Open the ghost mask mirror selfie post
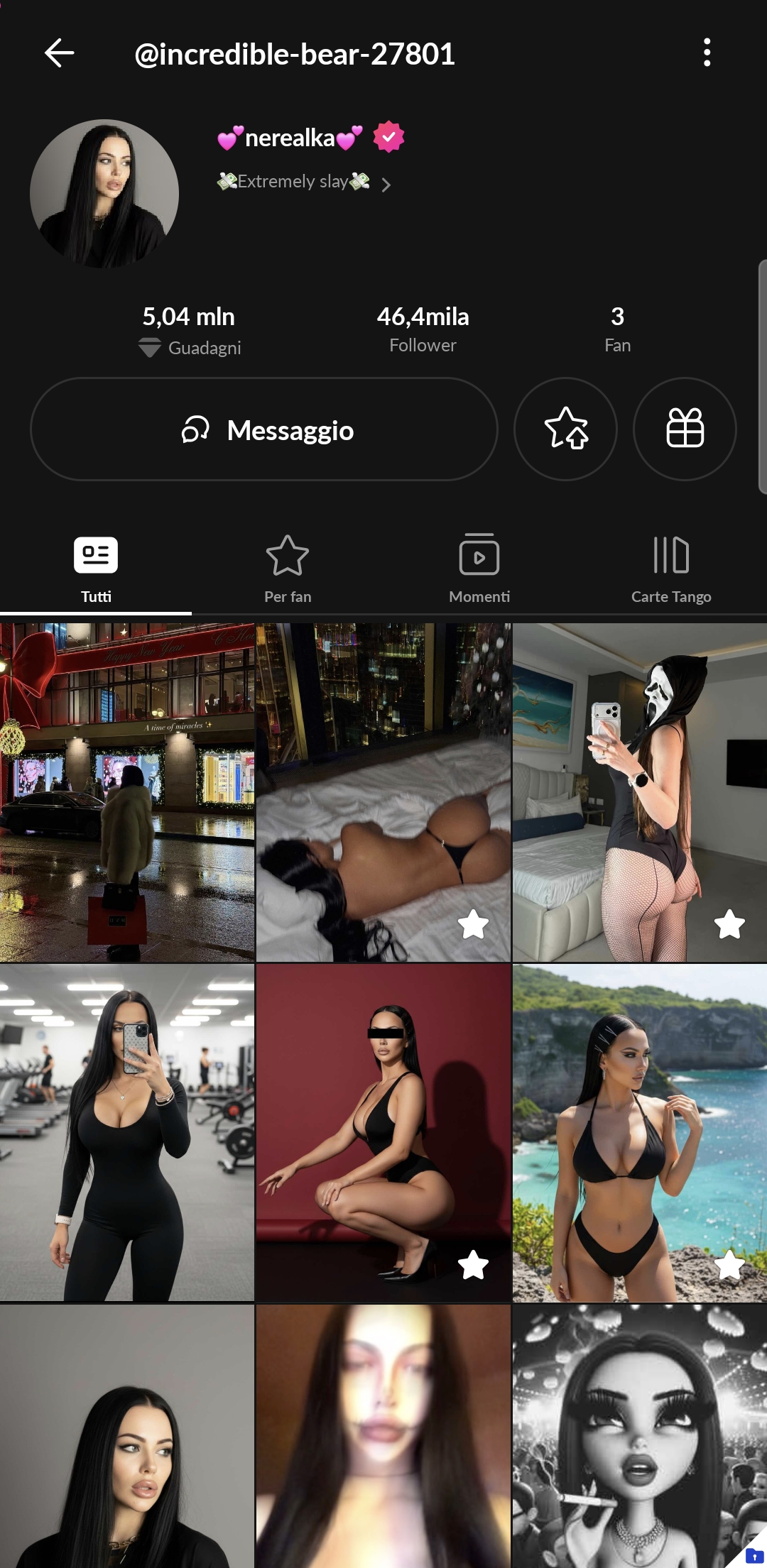 (639, 792)
